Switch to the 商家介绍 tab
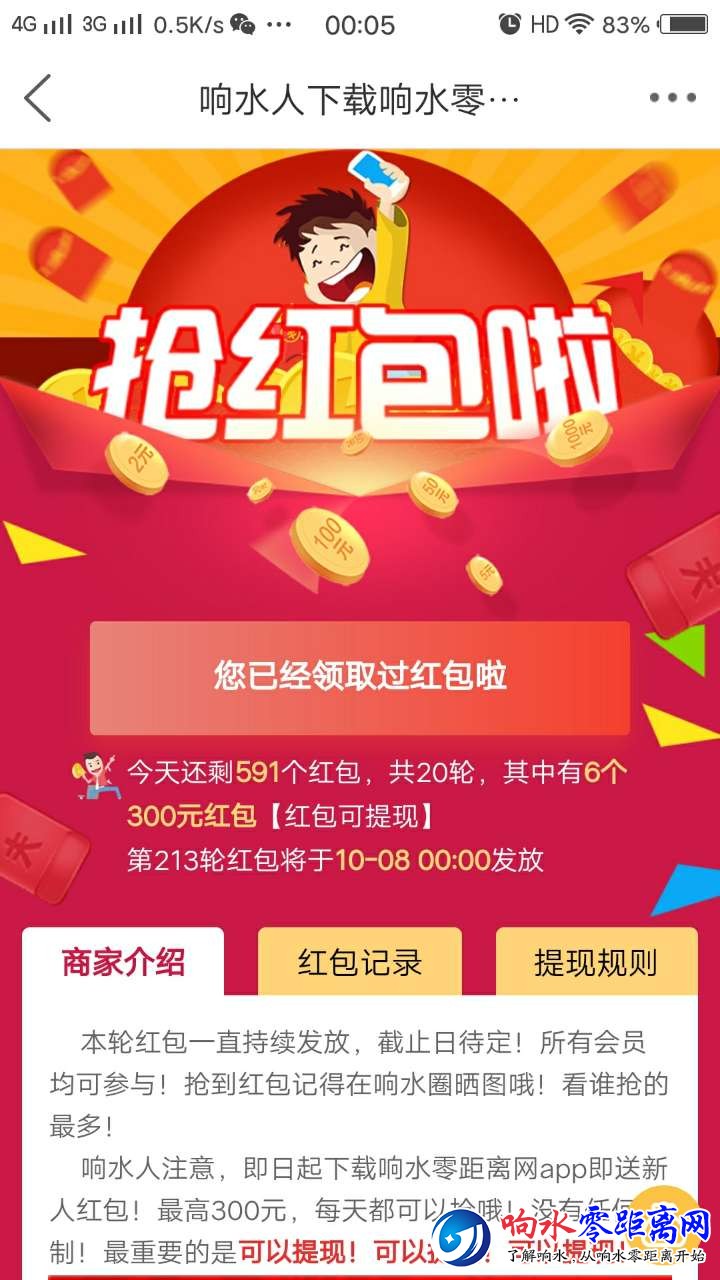Screen dimensions: 720x1280 click(x=123, y=963)
